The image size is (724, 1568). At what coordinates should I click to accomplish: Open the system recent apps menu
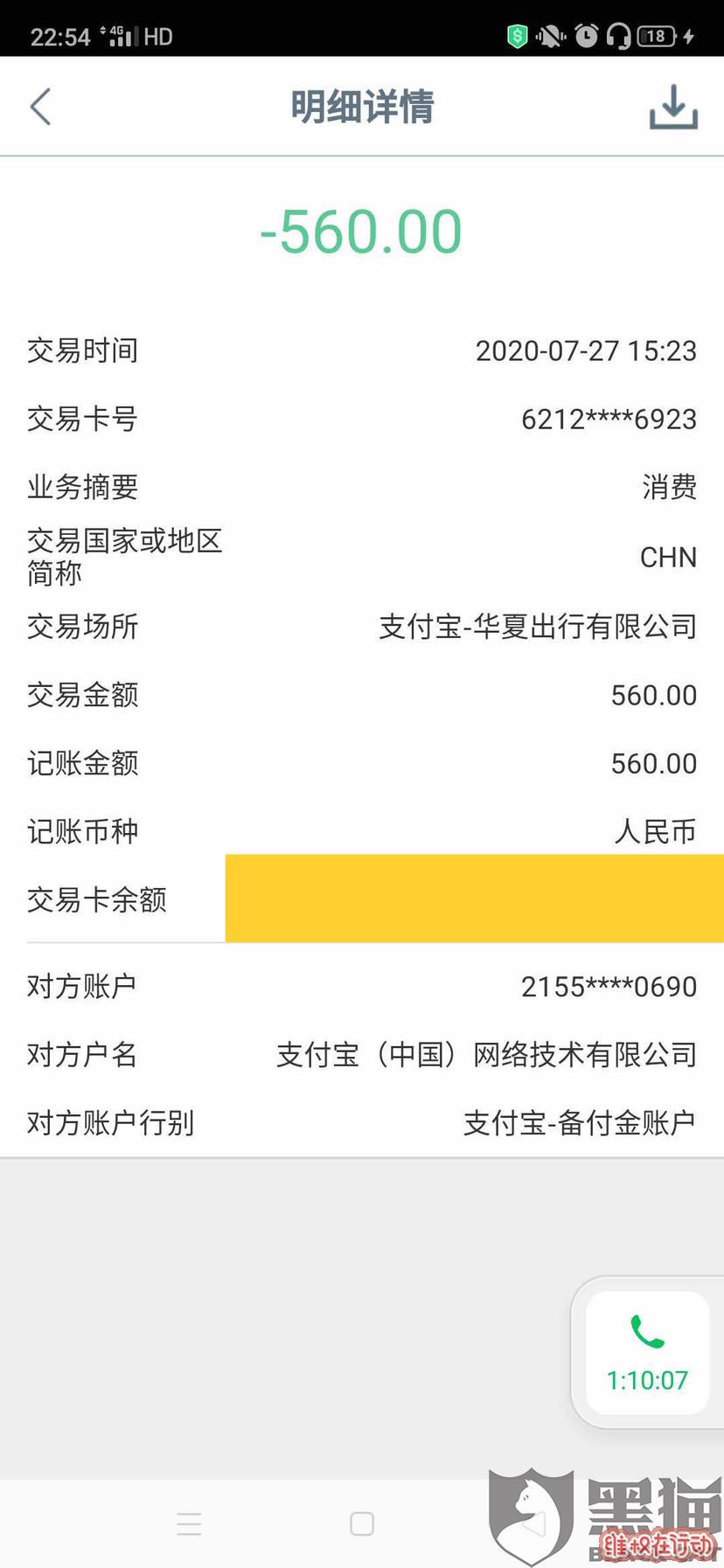click(189, 1524)
